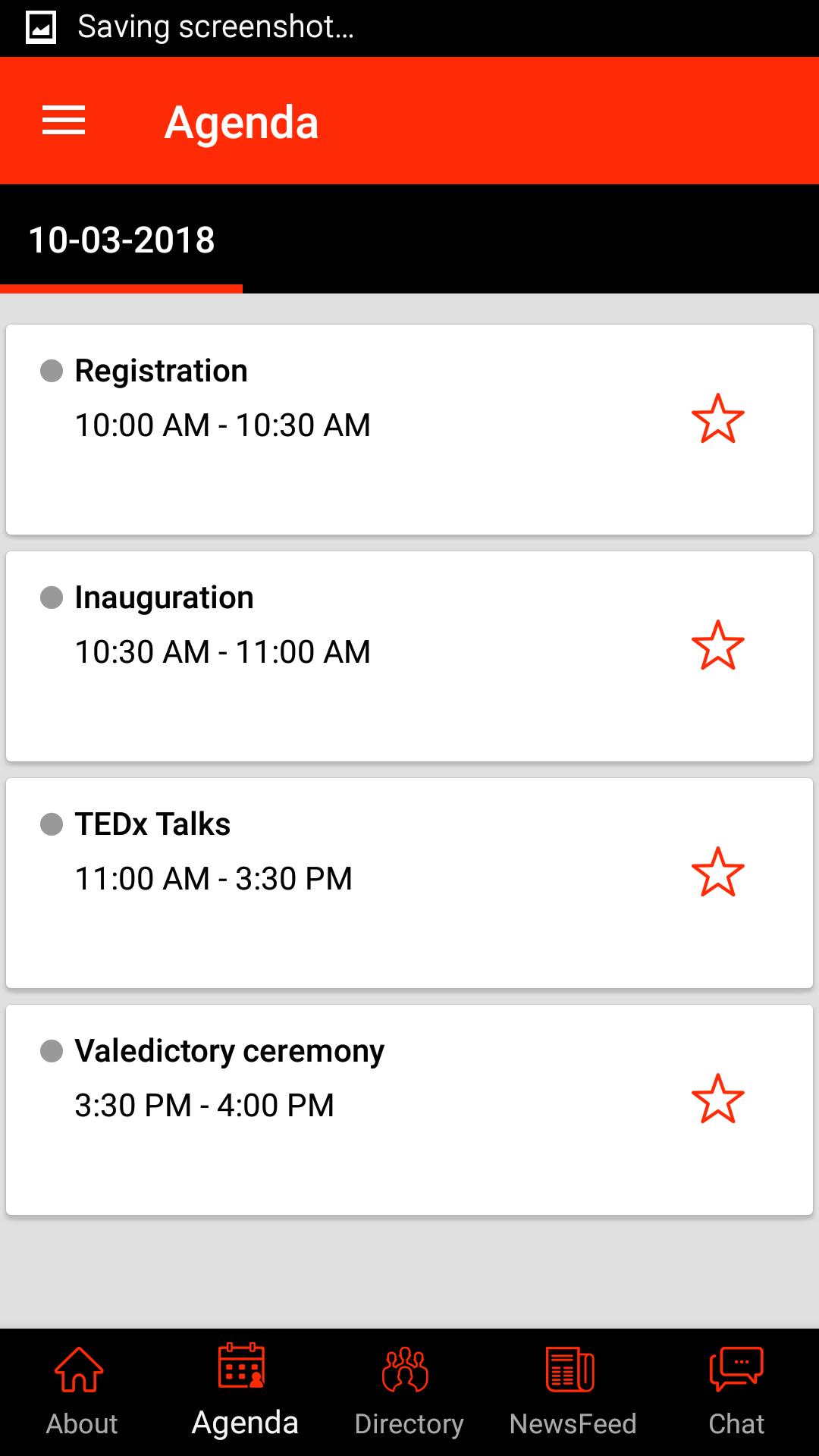This screenshot has height=1456, width=819.
Task: Switch to the 10-03-2018 date tab
Action: tap(121, 239)
